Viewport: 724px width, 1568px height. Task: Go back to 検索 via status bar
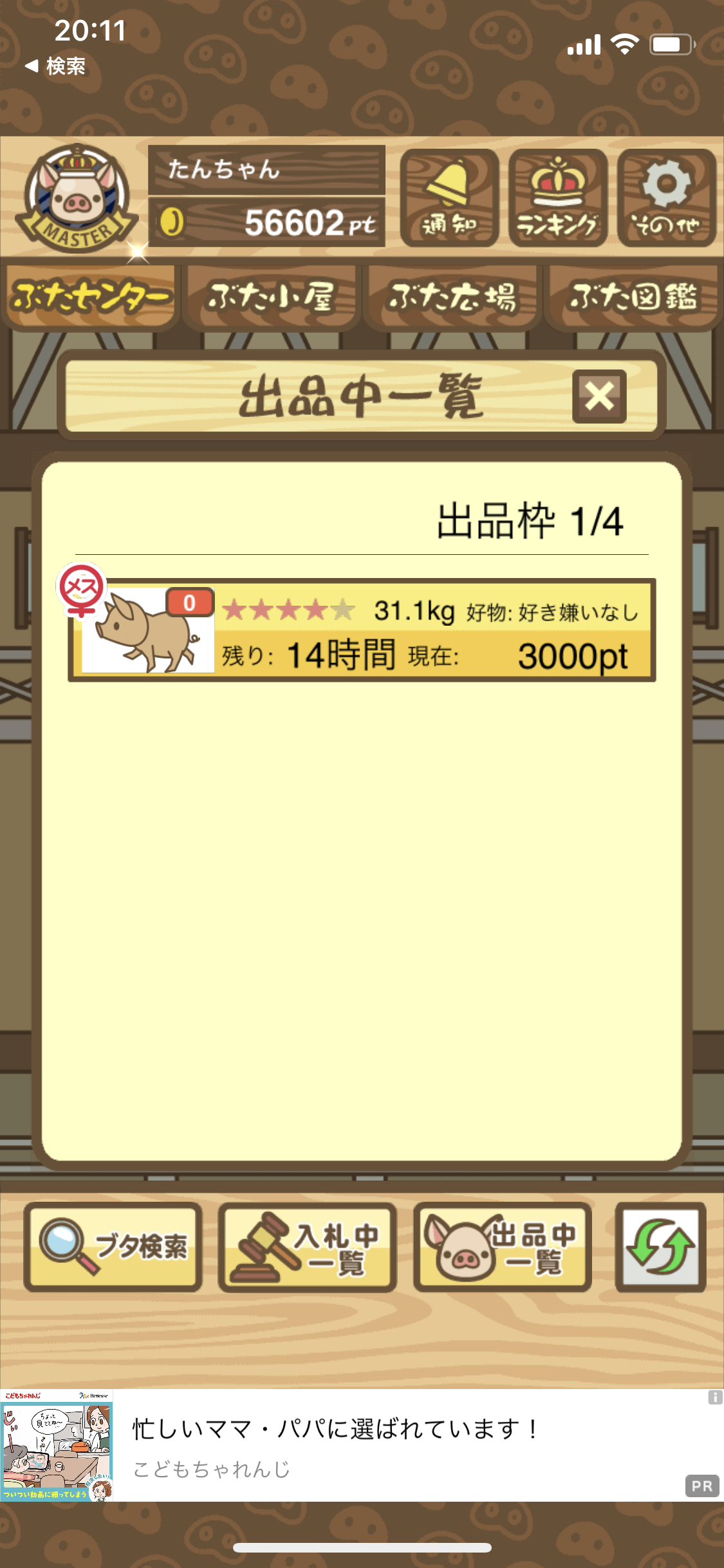pos(55,66)
